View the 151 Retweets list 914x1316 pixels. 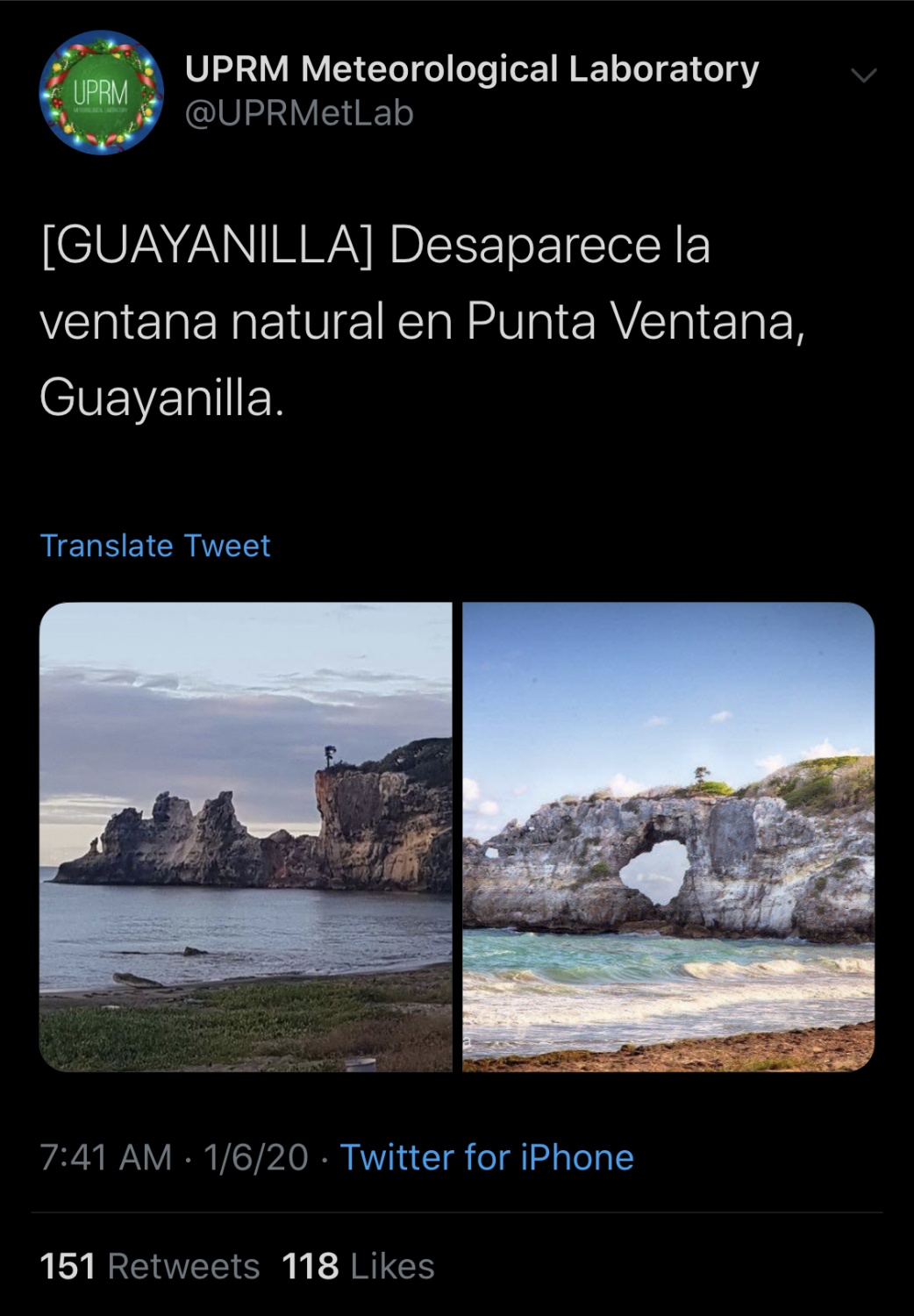pyautogui.click(x=150, y=1266)
